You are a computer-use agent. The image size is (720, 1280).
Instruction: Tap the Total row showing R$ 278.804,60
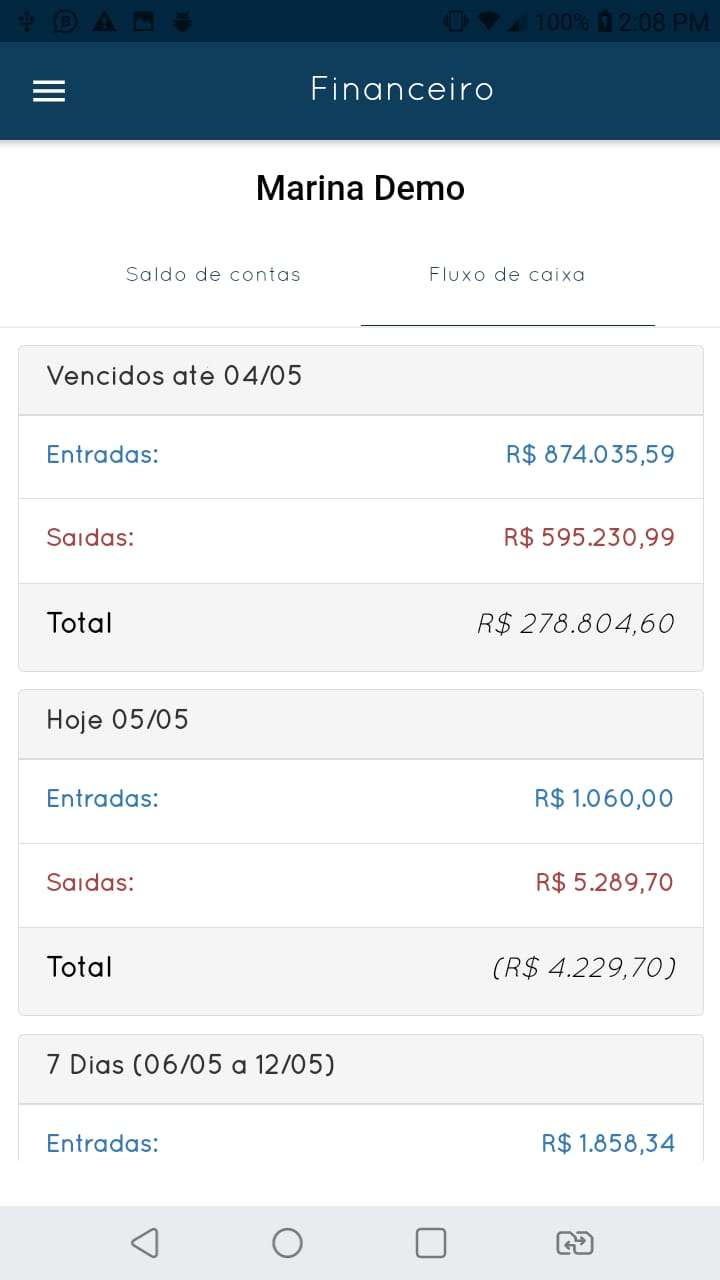click(x=360, y=624)
